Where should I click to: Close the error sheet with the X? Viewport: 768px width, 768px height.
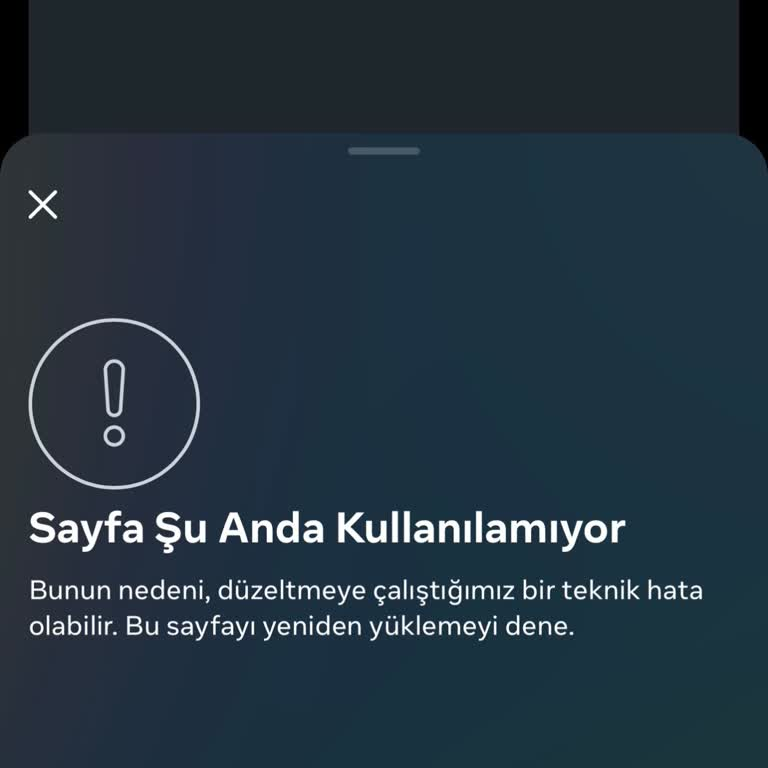(x=43, y=205)
